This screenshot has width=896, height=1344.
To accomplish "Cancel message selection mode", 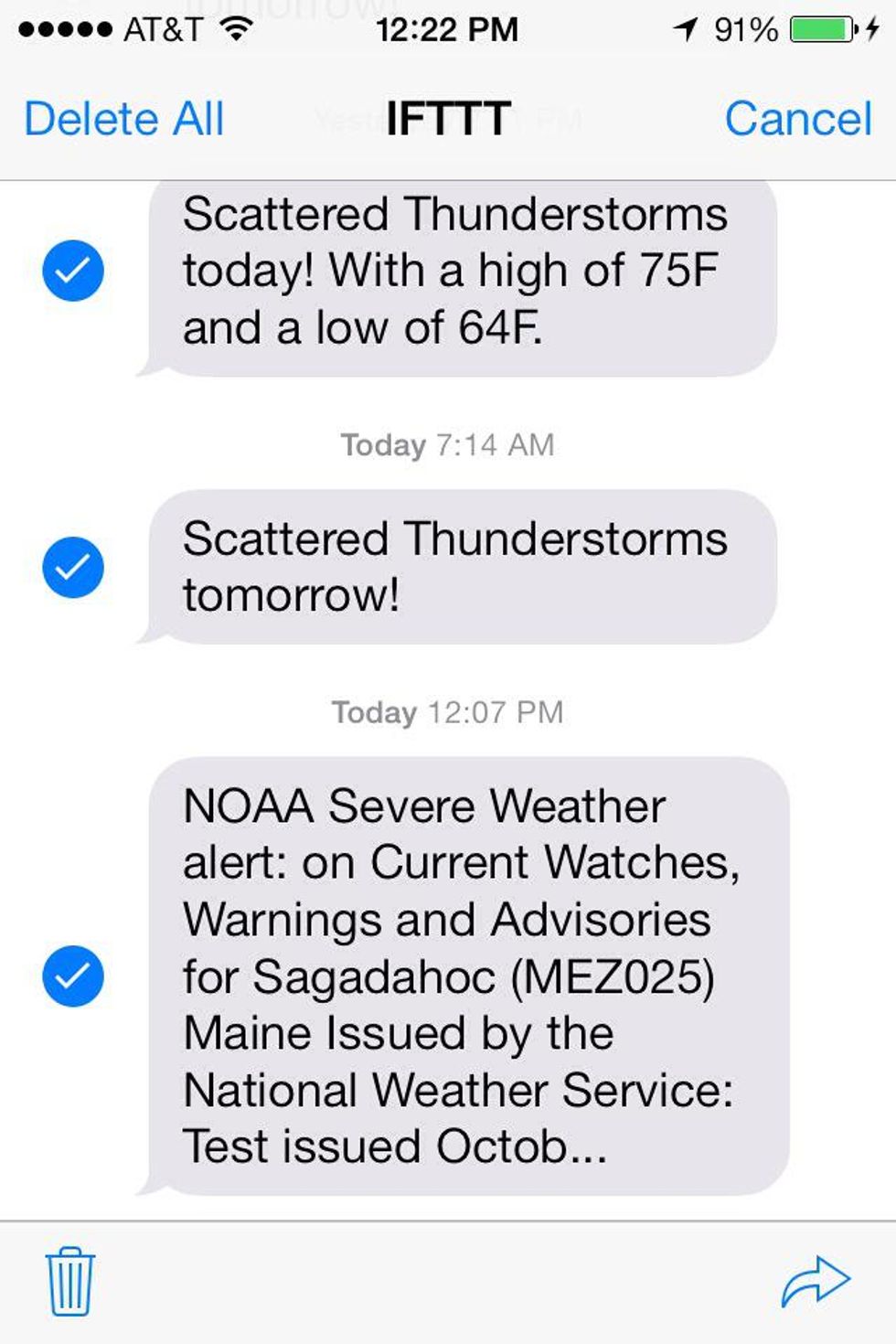I will (797, 119).
